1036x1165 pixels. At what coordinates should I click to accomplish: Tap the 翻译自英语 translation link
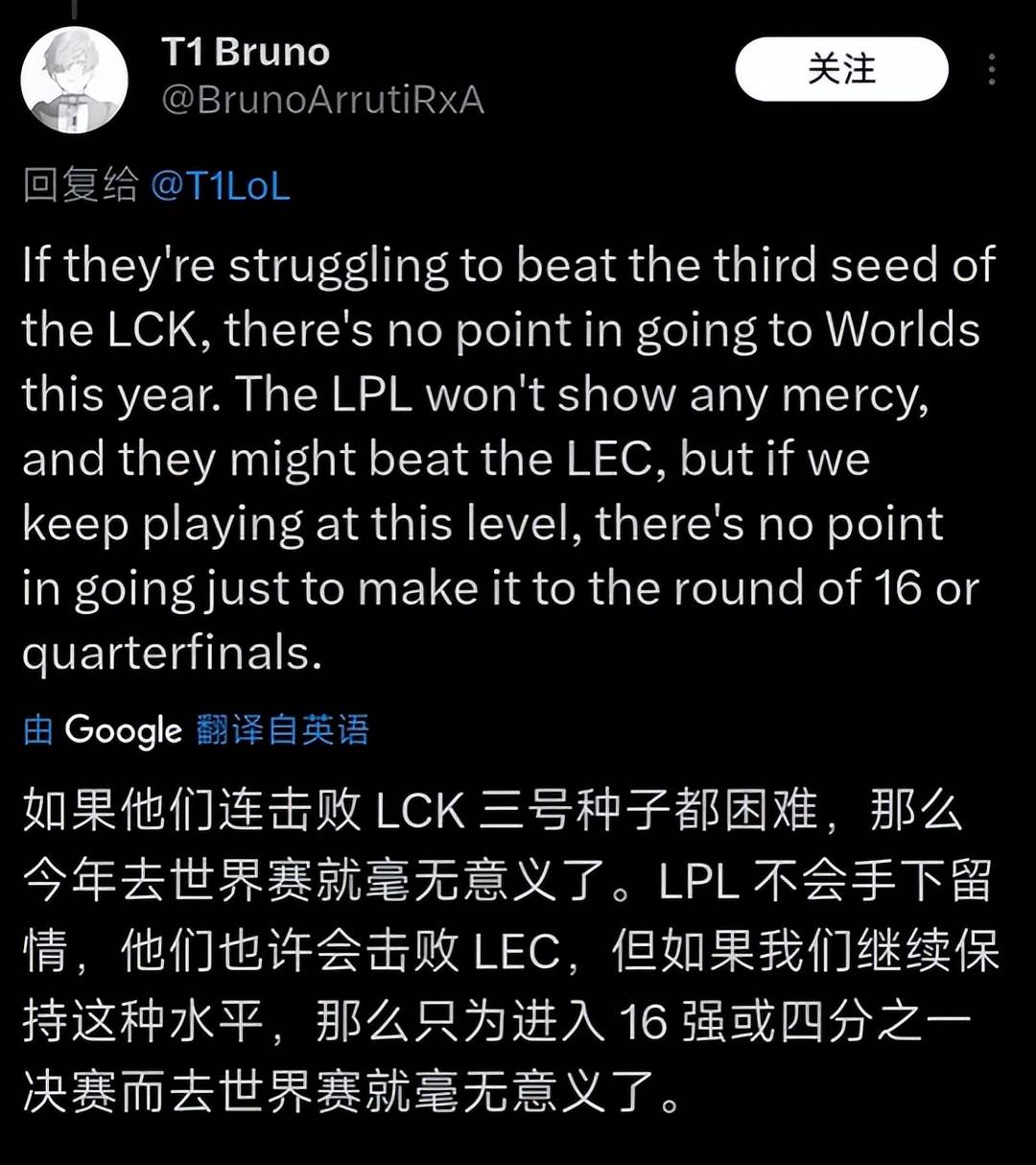[283, 730]
